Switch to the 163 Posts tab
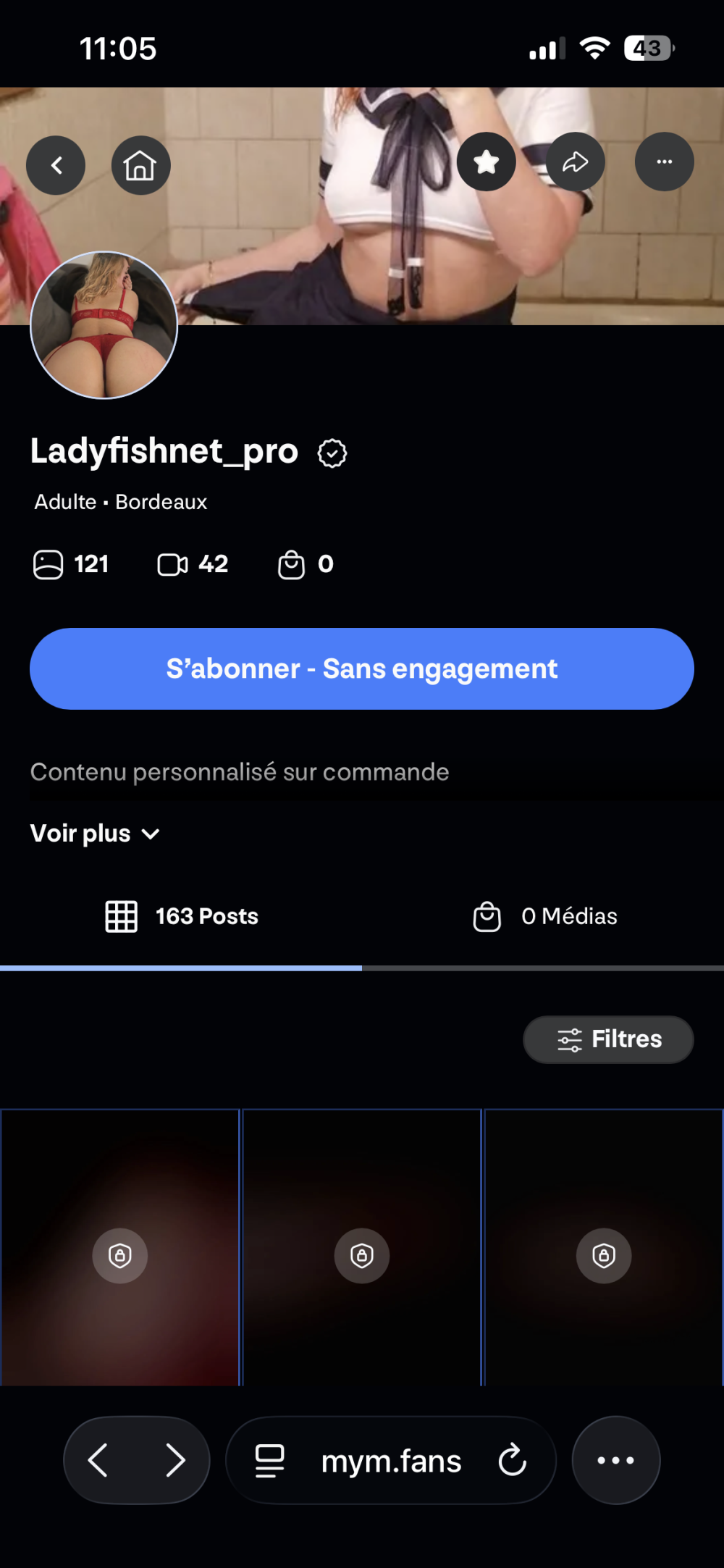The width and height of the screenshot is (724, 1568). [181, 916]
